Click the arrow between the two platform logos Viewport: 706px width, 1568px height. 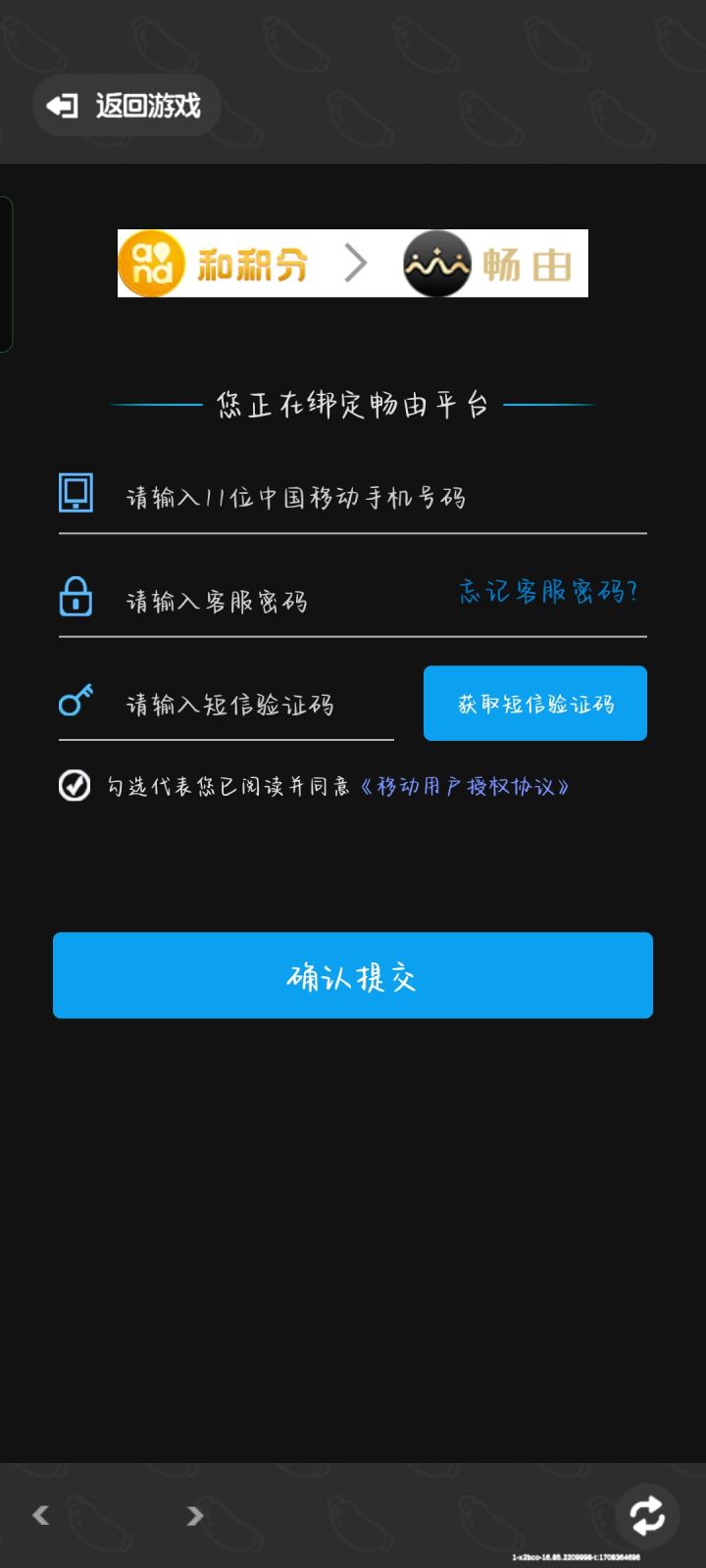pos(353,263)
